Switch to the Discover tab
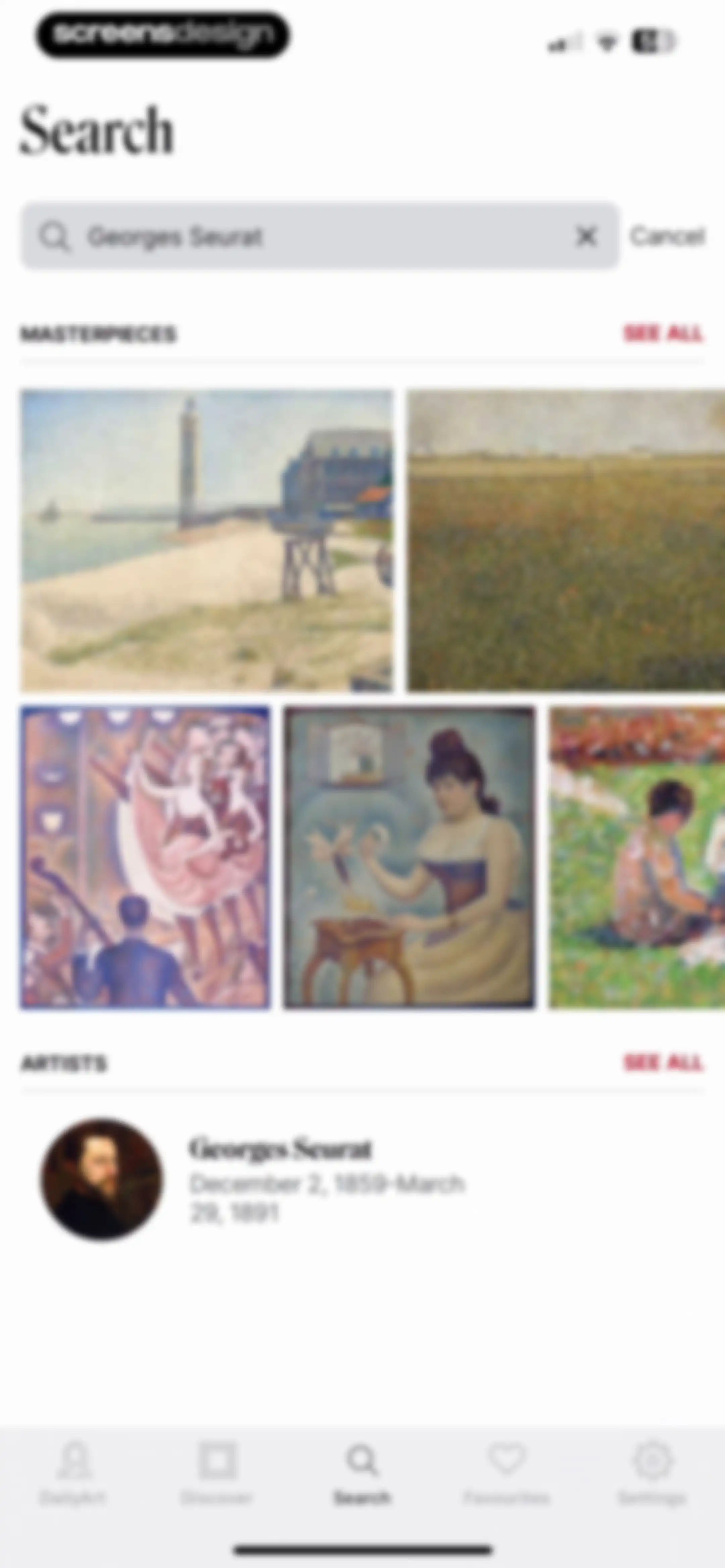Image resolution: width=725 pixels, height=1568 pixels. [x=217, y=1473]
